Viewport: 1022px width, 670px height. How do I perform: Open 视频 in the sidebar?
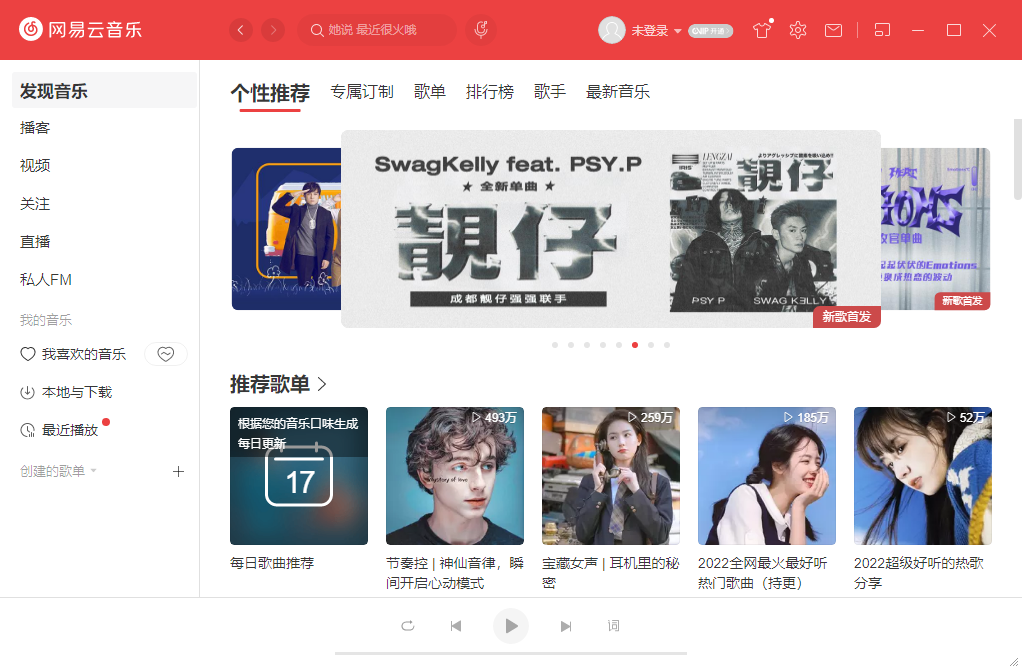(35, 166)
